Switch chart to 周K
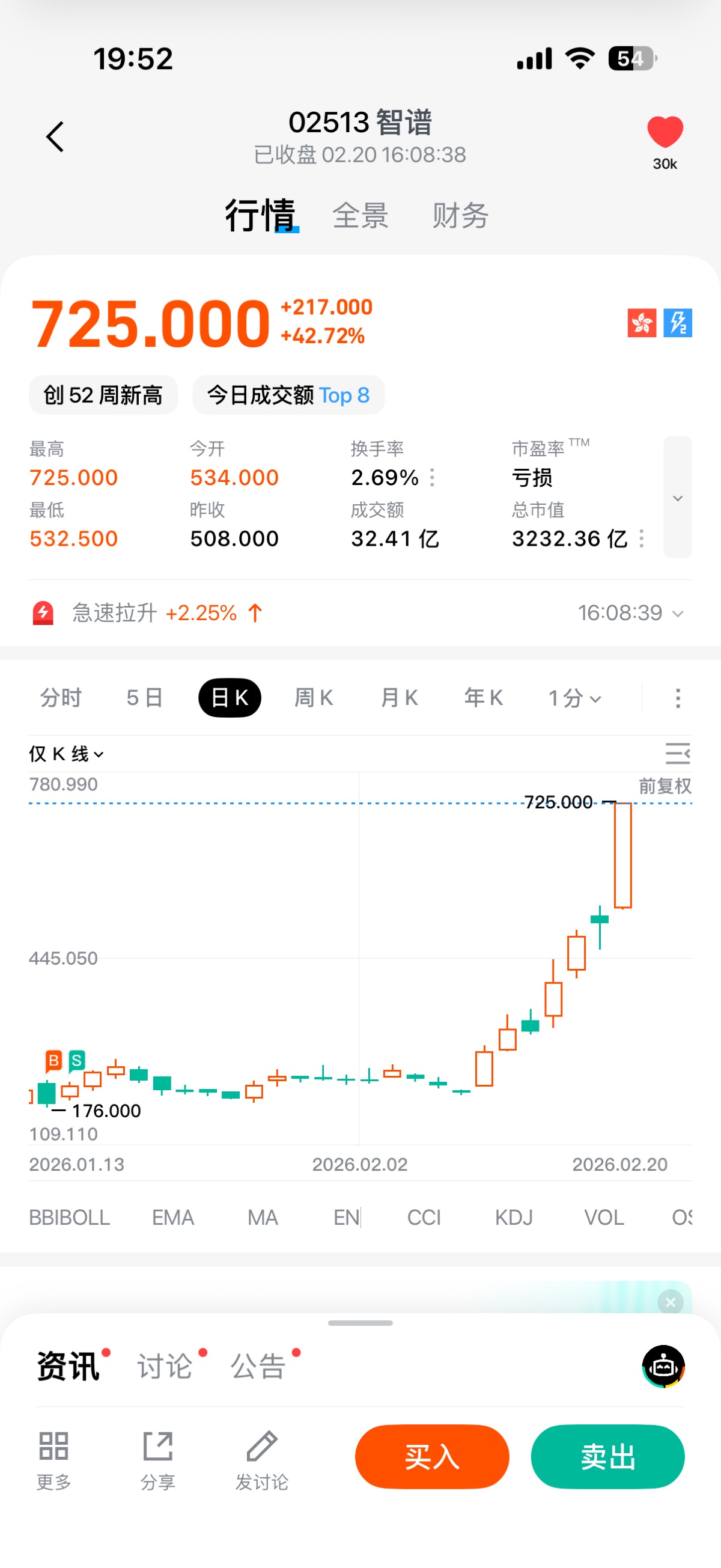Screen dimensions: 721x1568 pos(314,698)
